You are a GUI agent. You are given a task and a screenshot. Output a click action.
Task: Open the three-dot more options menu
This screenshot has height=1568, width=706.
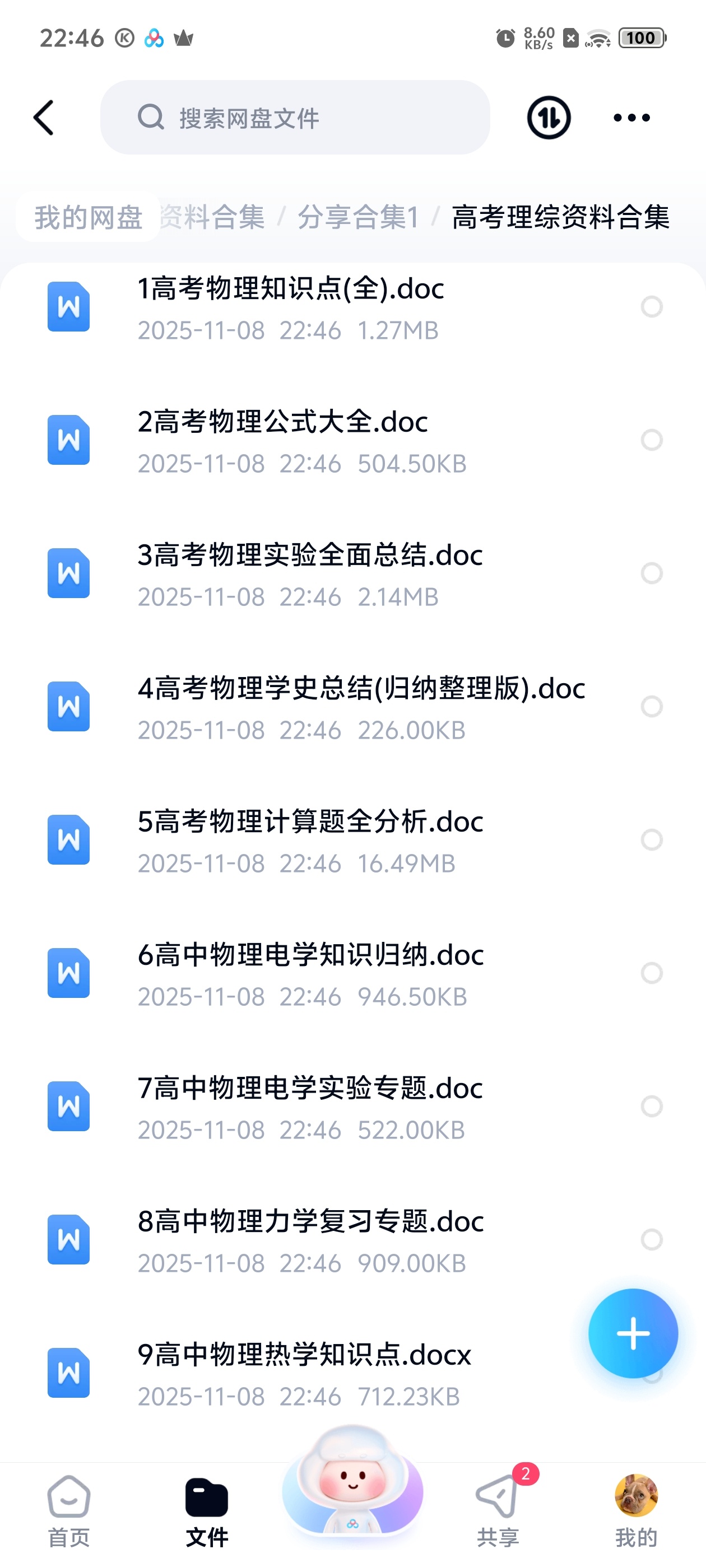click(631, 117)
